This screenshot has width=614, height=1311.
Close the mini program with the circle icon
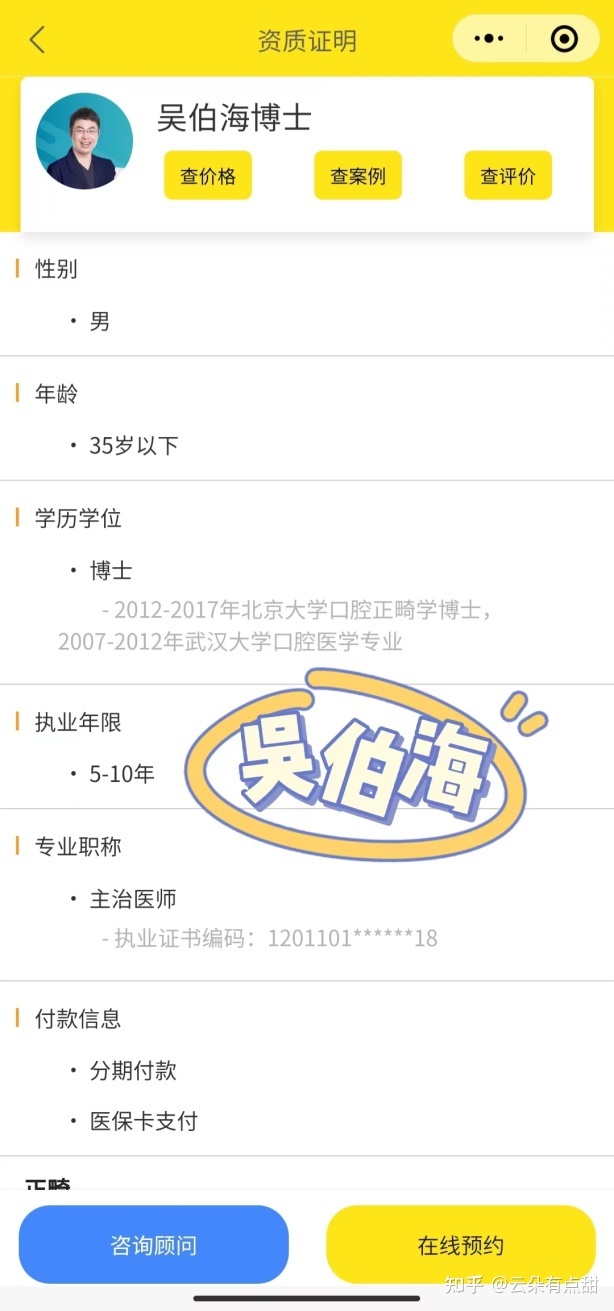pyautogui.click(x=564, y=39)
